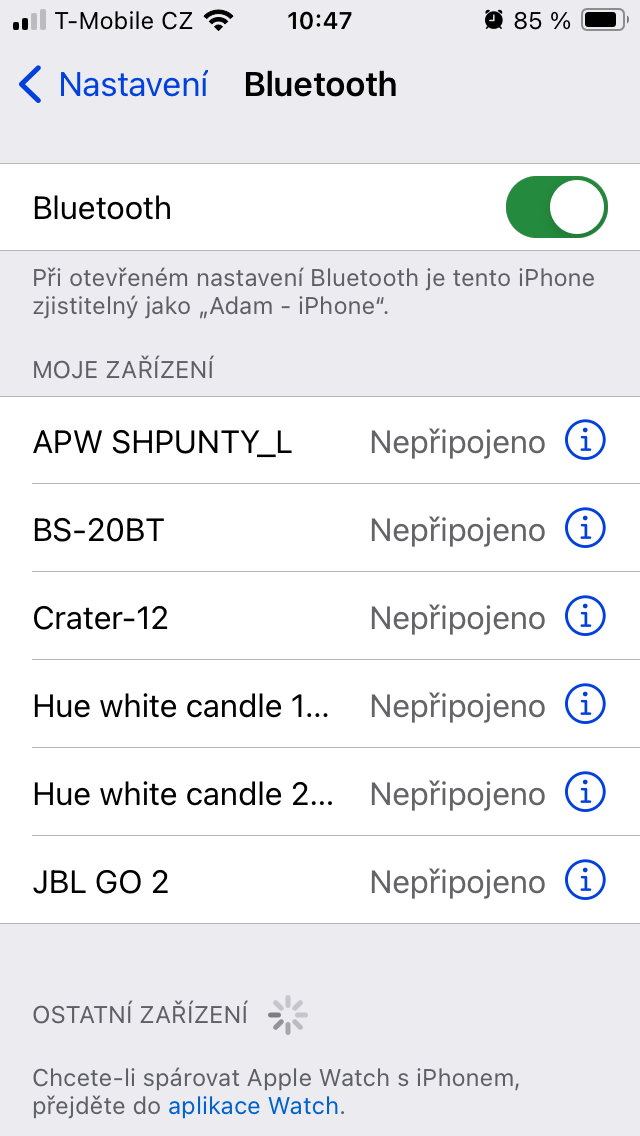View info for Hue white candle 2
The height and width of the screenshot is (1136, 640).
pos(585,792)
